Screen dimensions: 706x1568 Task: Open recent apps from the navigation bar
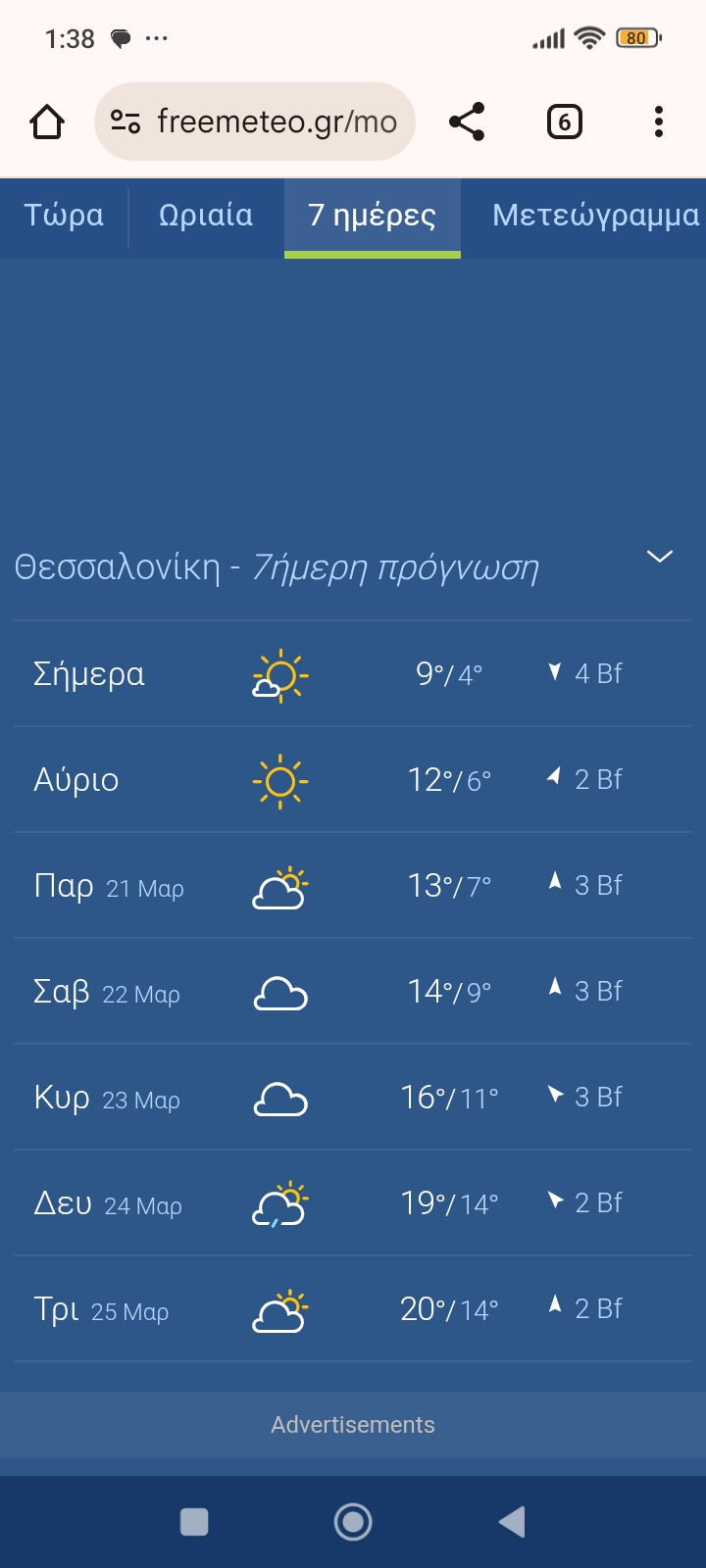click(194, 1522)
